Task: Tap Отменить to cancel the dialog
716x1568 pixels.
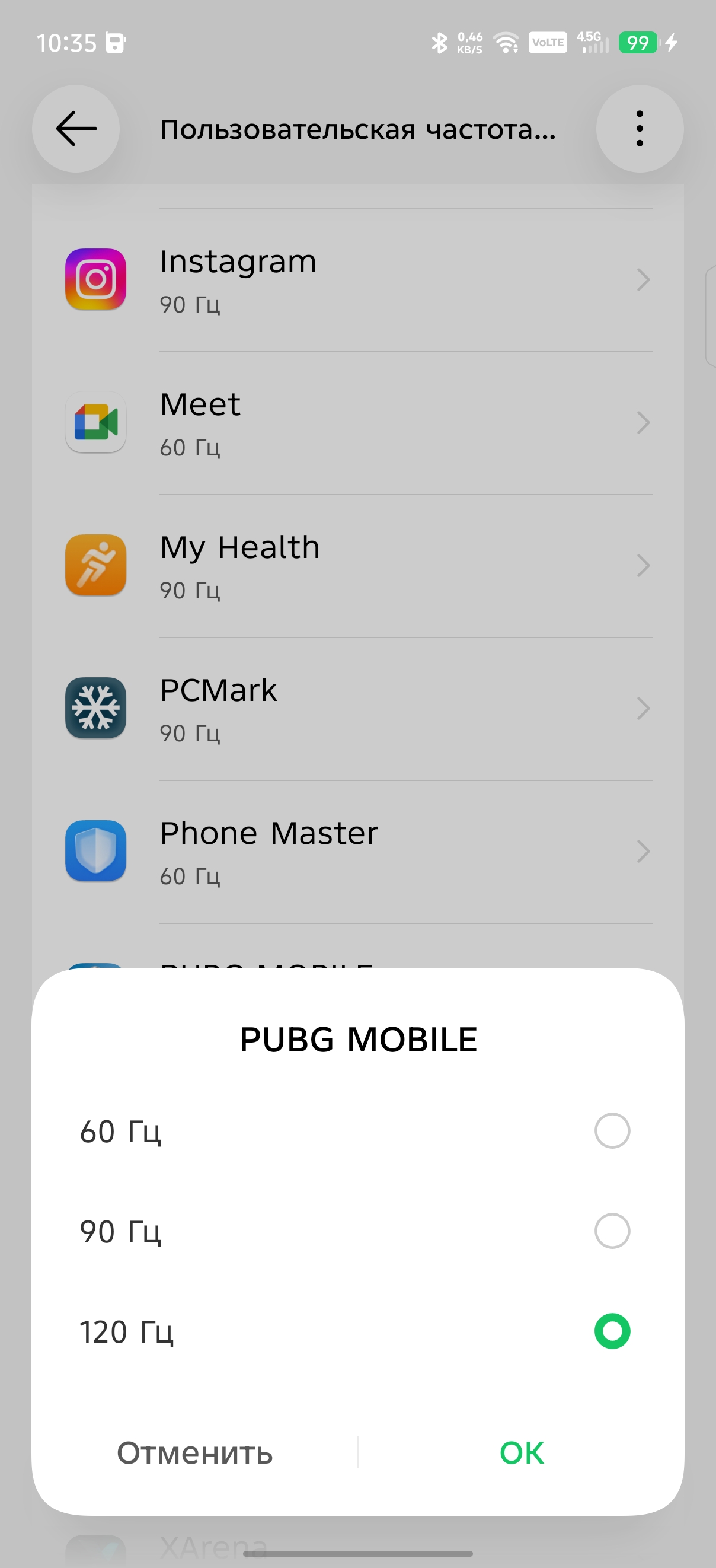Action: tap(194, 1452)
